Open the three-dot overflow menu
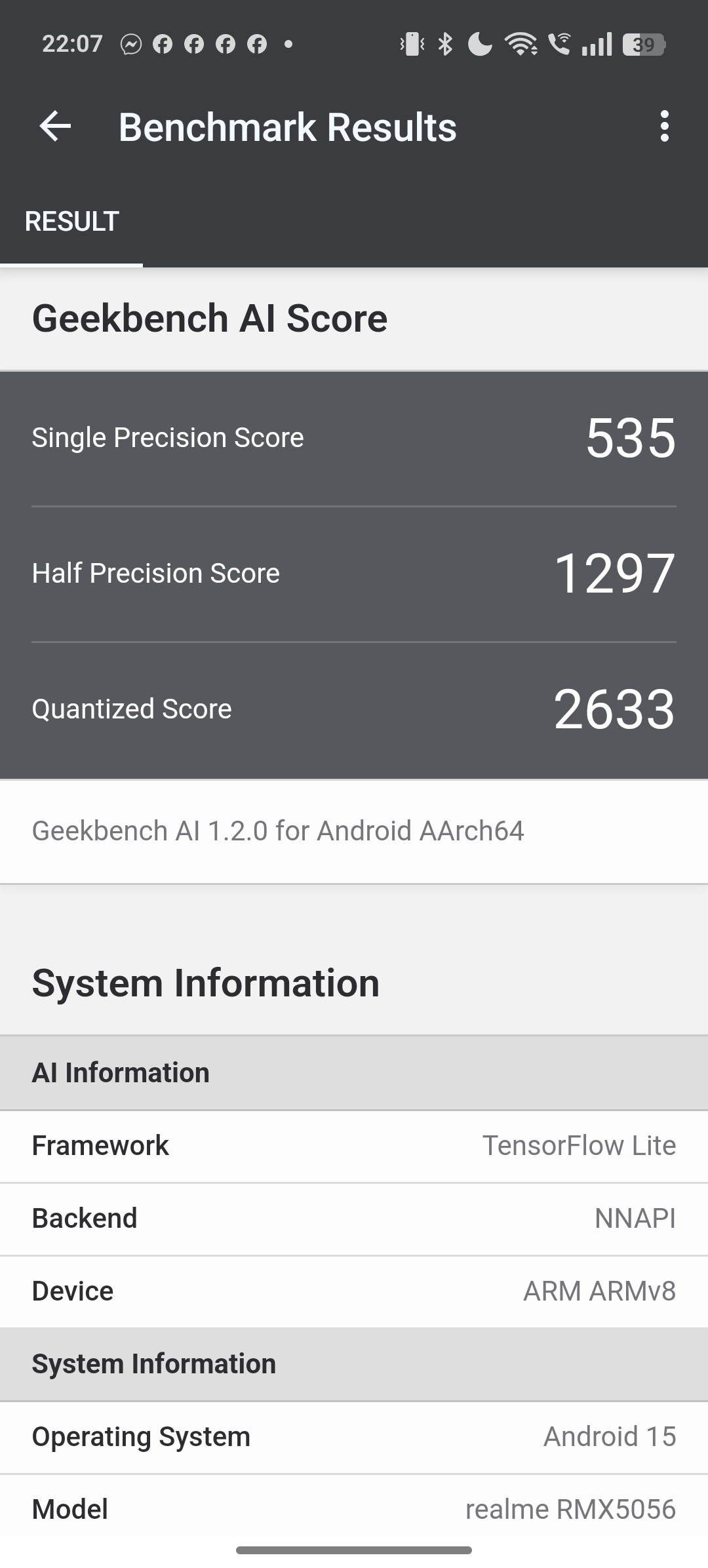The image size is (708, 1568). 664,127
